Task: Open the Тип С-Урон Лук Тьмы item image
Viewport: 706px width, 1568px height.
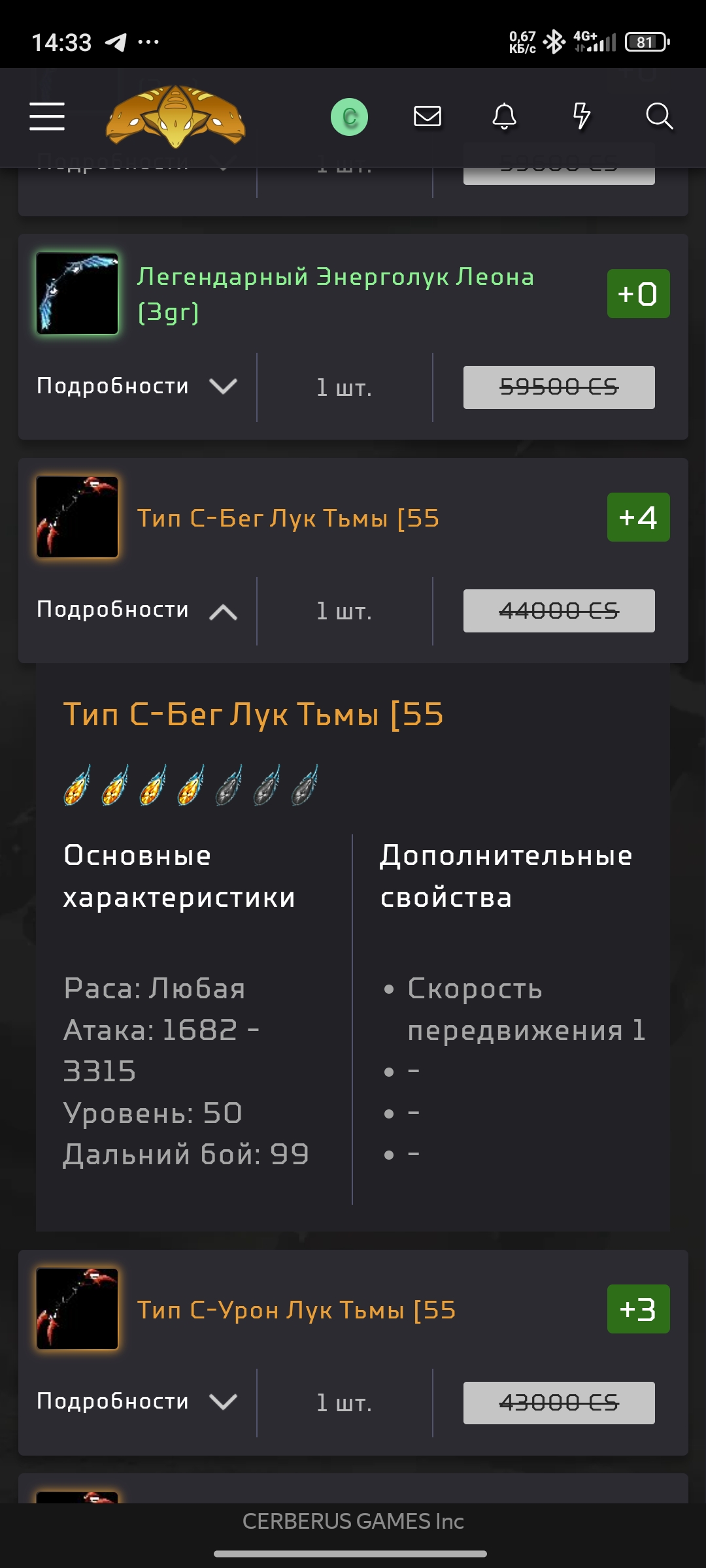Action: [77, 1309]
